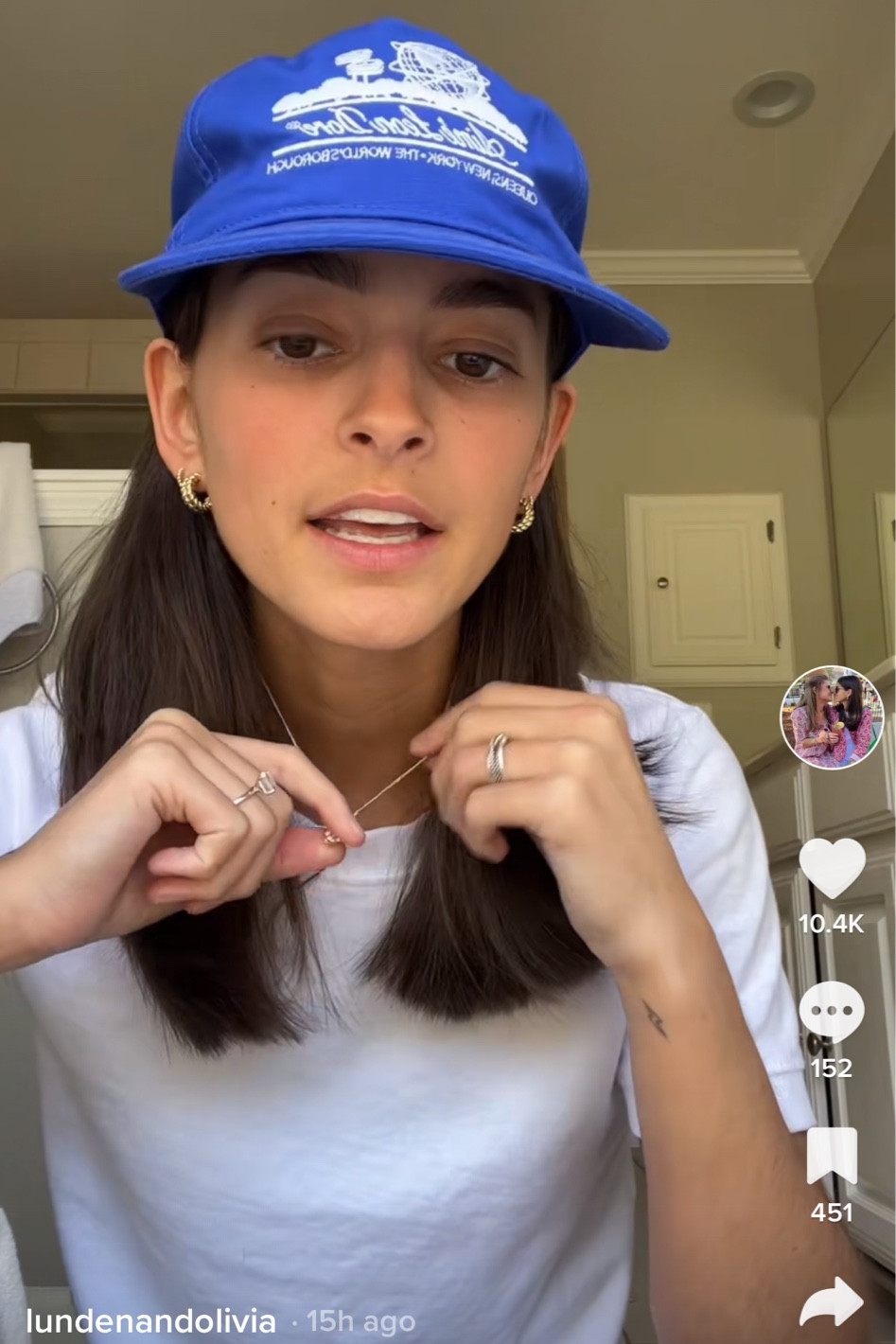Open the creator's profile picture
The height and width of the screenshot is (1344, 896).
point(832,716)
